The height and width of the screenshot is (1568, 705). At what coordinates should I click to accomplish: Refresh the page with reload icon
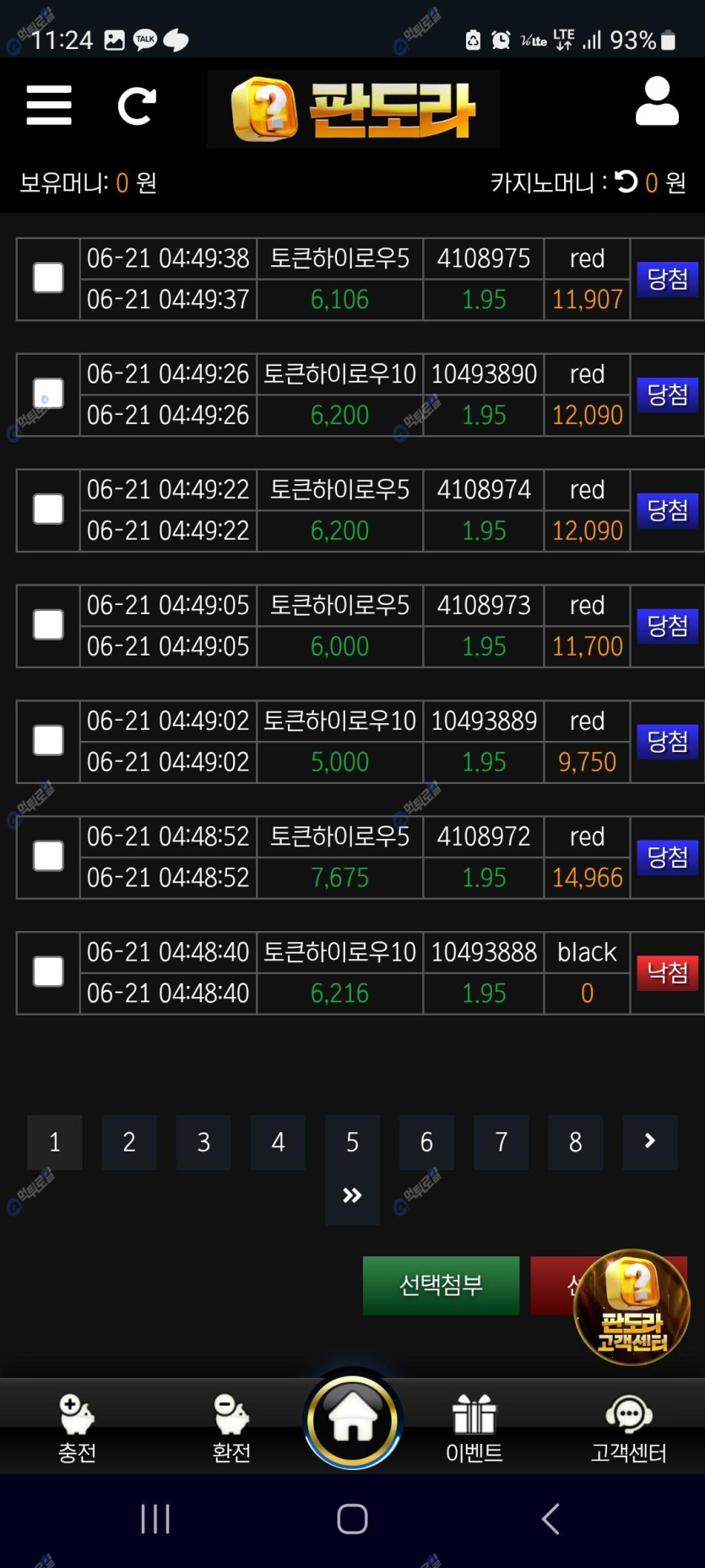coord(137,106)
